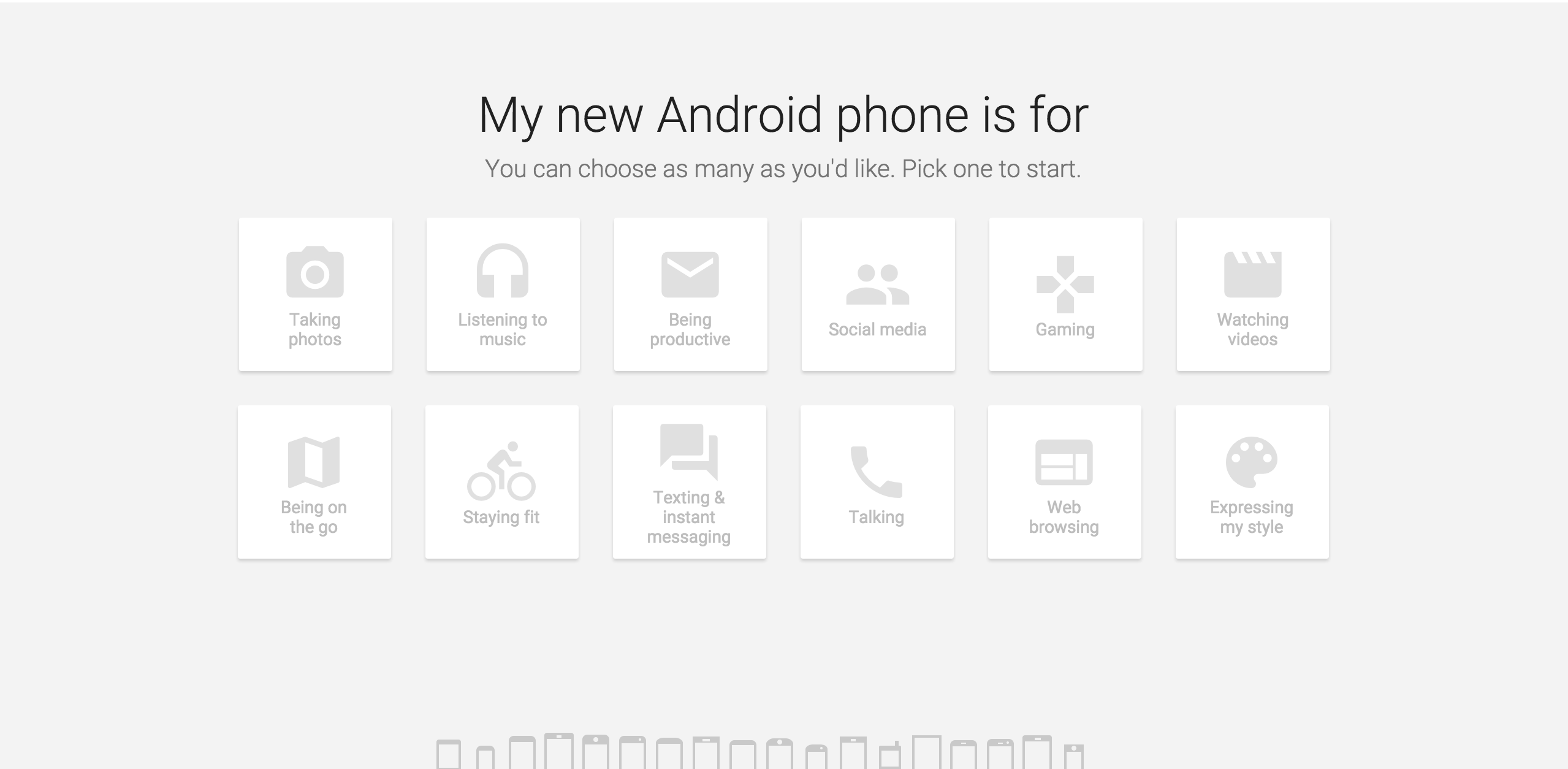The height and width of the screenshot is (769, 1568).
Task: Tap the Gaming tile
Action: click(x=1065, y=294)
